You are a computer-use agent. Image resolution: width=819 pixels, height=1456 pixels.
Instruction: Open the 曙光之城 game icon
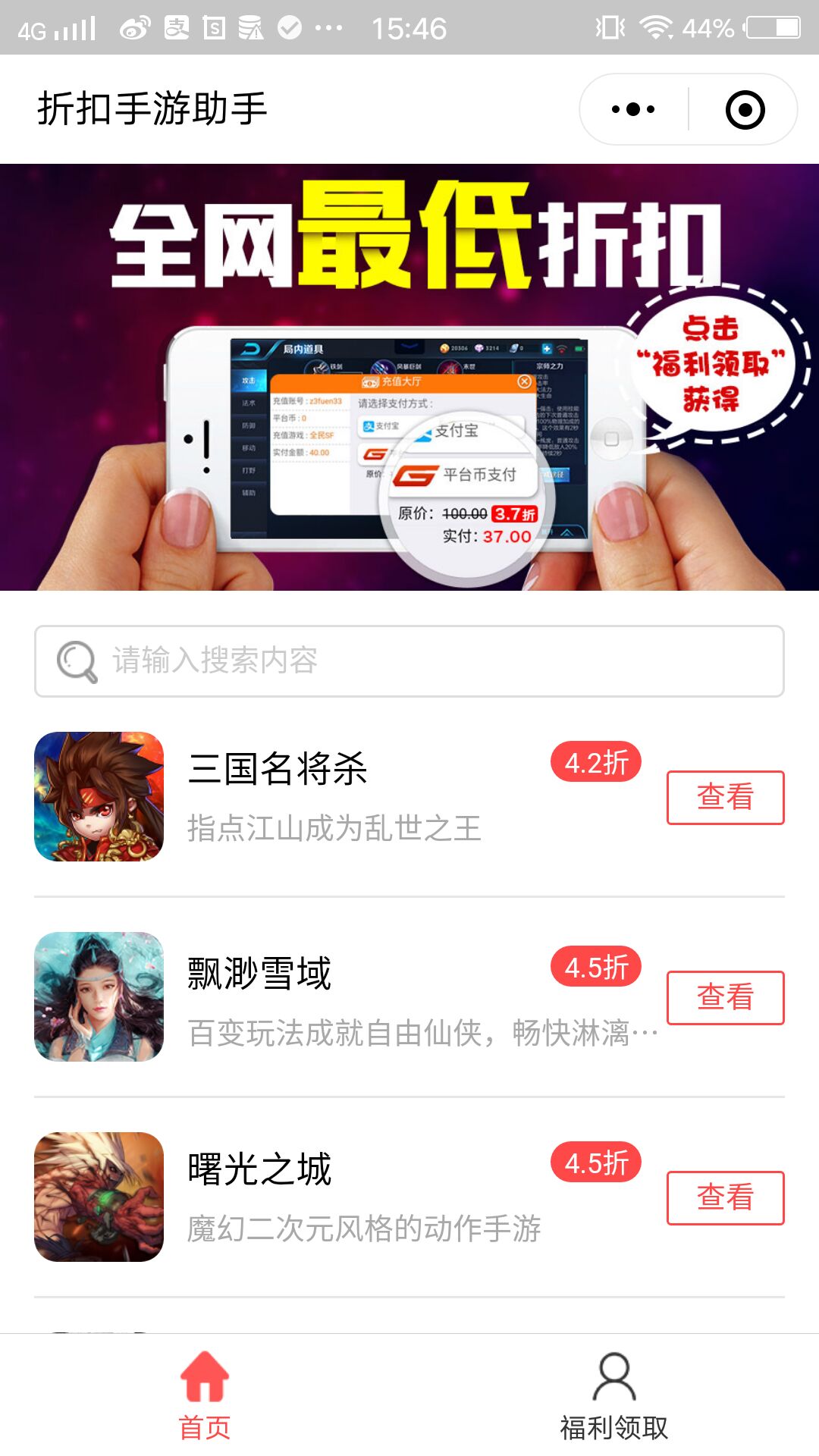coord(99,1197)
